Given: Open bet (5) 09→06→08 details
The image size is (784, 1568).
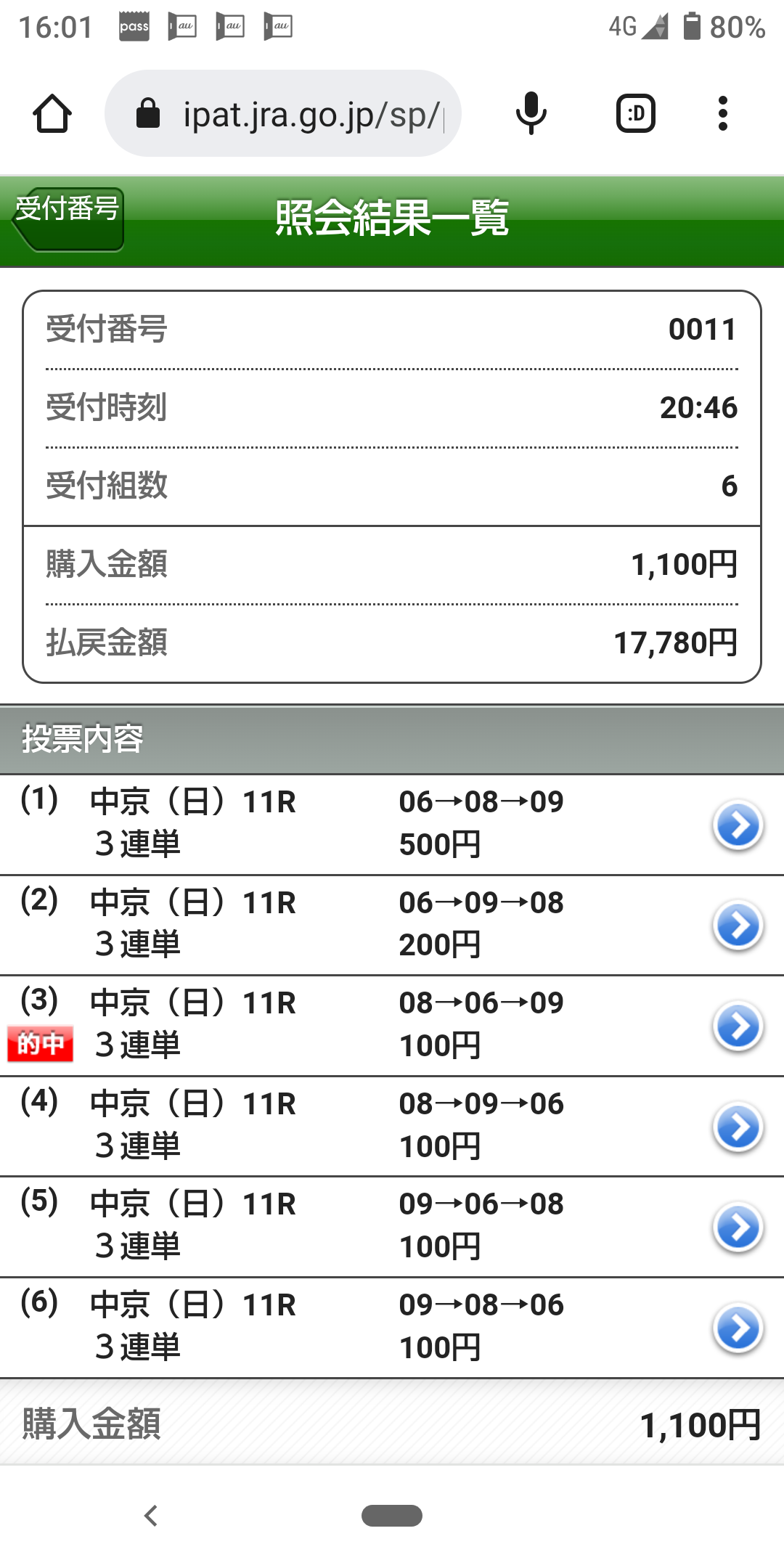Looking at the screenshot, I should 738,1228.
